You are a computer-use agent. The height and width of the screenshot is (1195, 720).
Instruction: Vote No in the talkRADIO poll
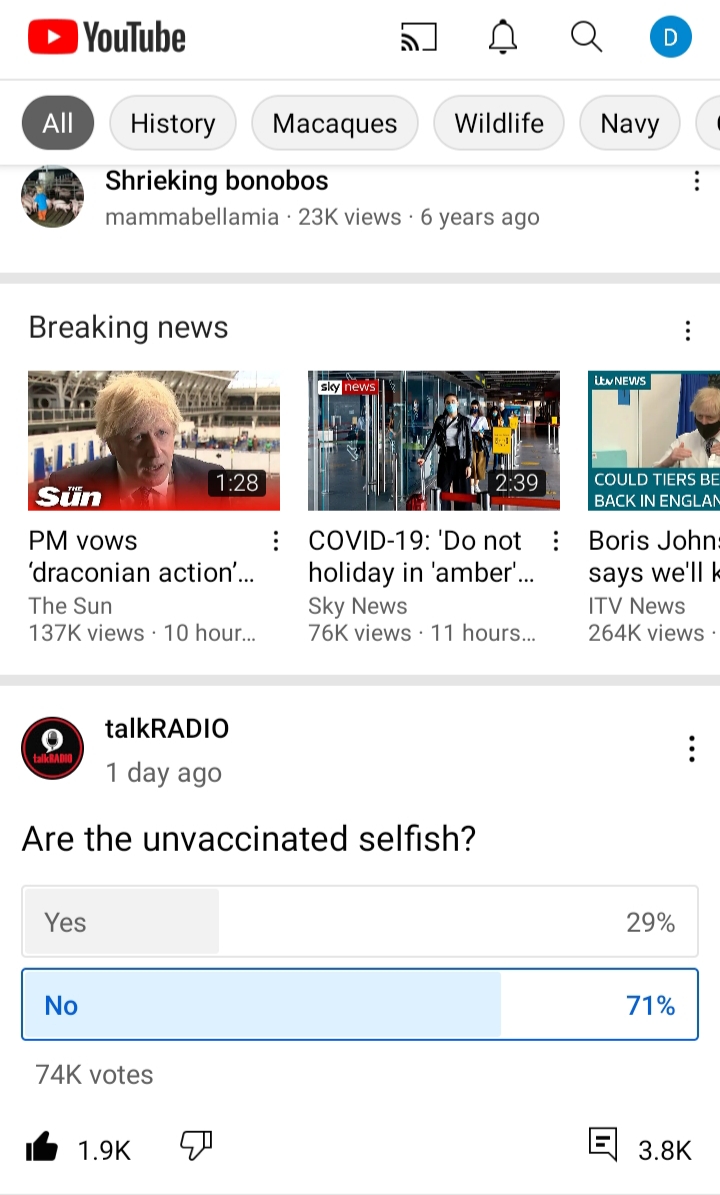pyautogui.click(x=360, y=1005)
